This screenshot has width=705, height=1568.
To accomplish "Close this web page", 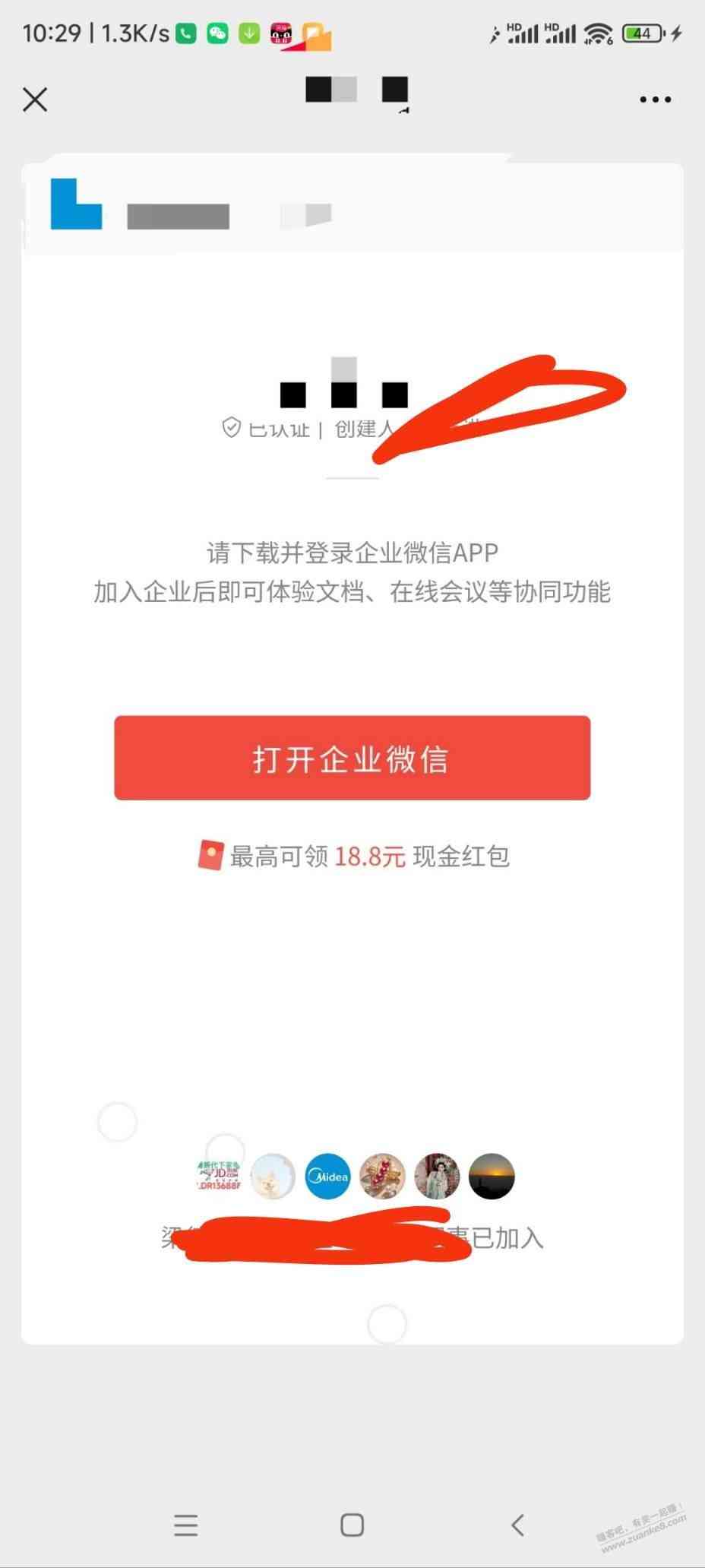I will 35,100.
